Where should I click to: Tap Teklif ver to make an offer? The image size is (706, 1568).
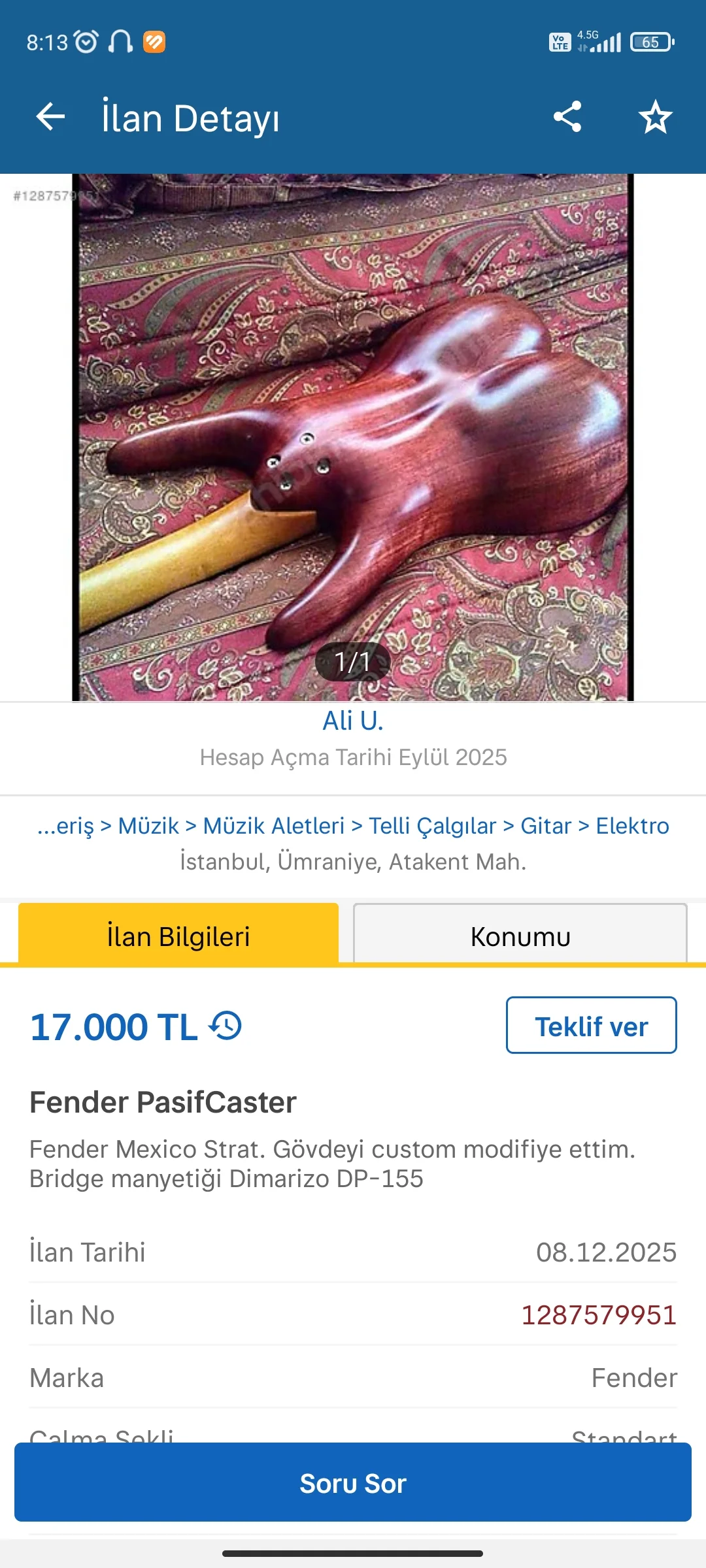pos(591,1026)
